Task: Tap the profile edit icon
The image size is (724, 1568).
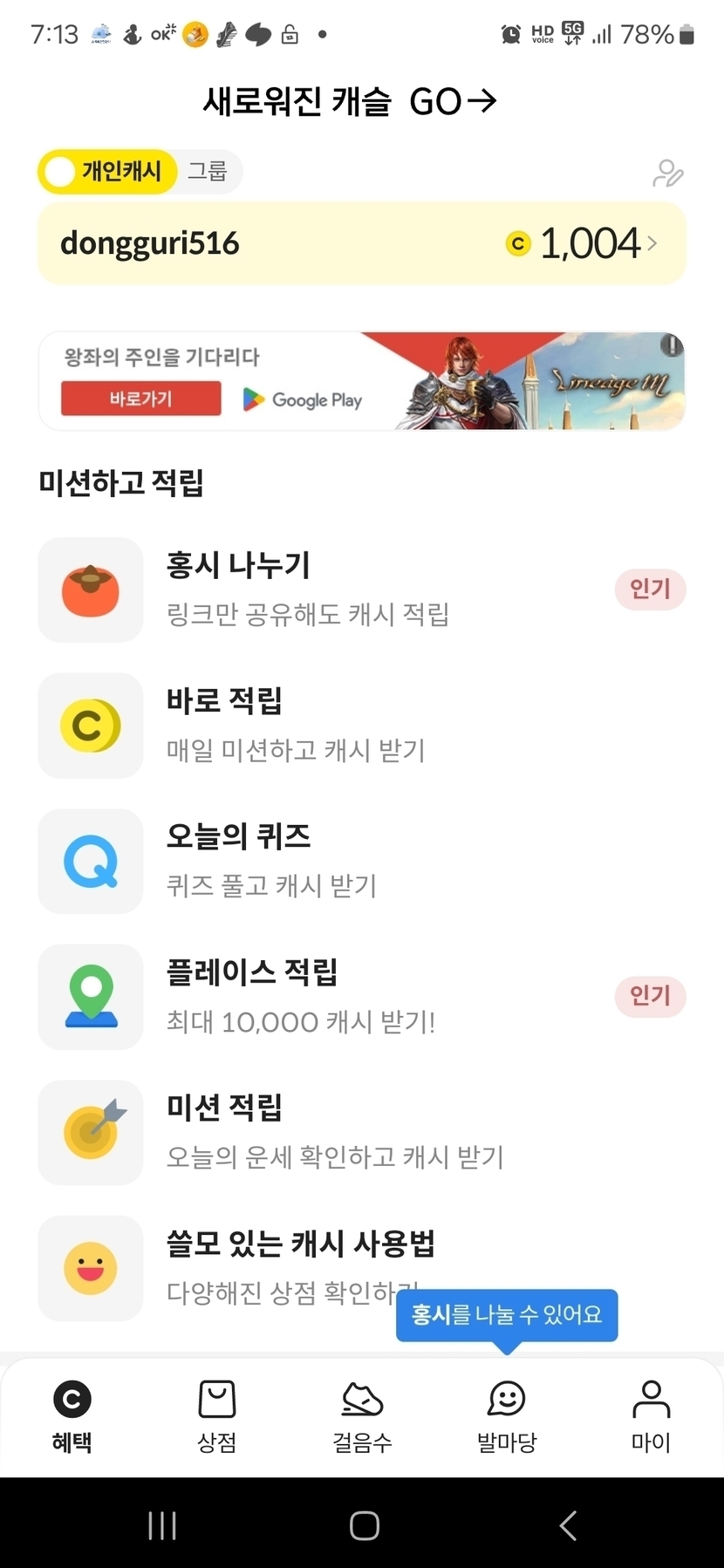Action: click(667, 174)
